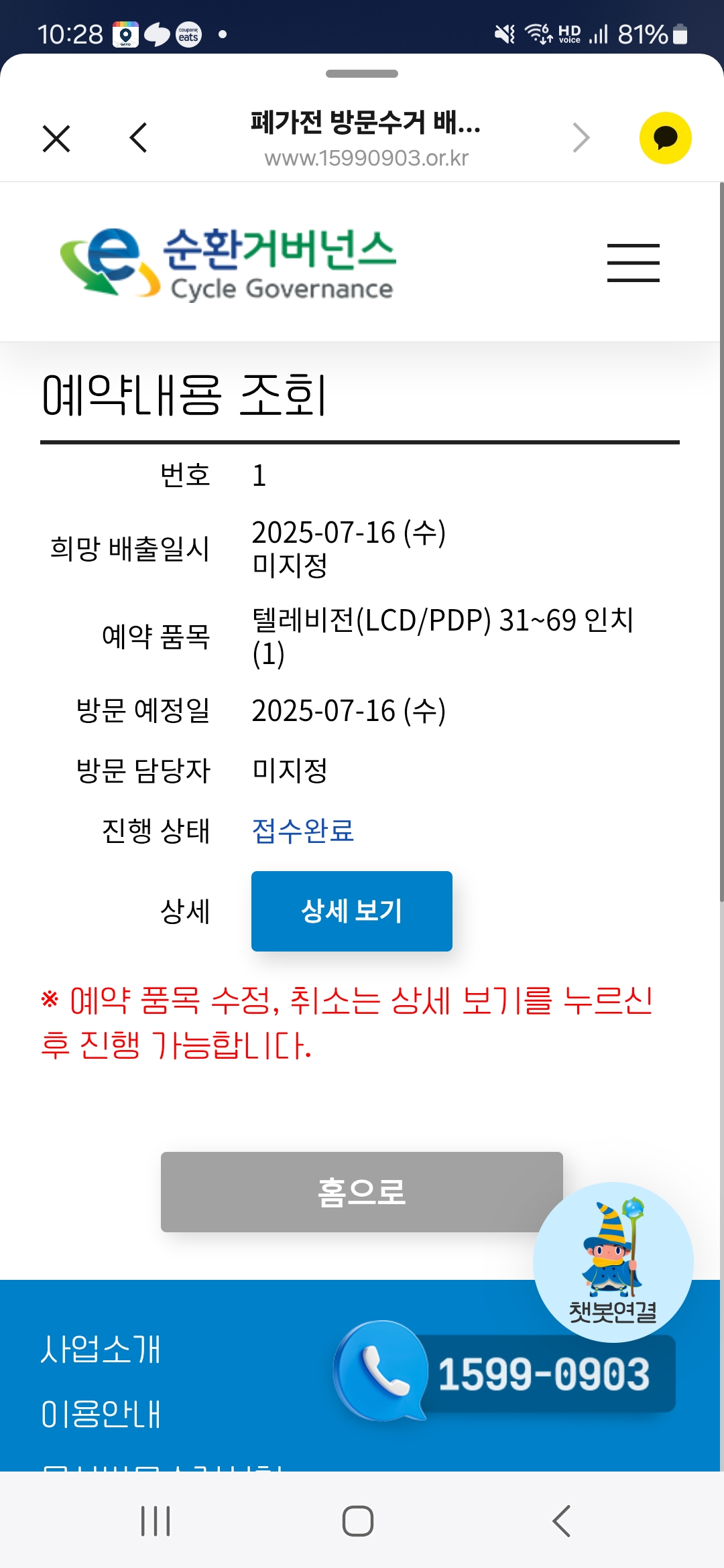The height and width of the screenshot is (1568, 724).
Task: Go forward to next web page
Action: pyautogui.click(x=581, y=138)
